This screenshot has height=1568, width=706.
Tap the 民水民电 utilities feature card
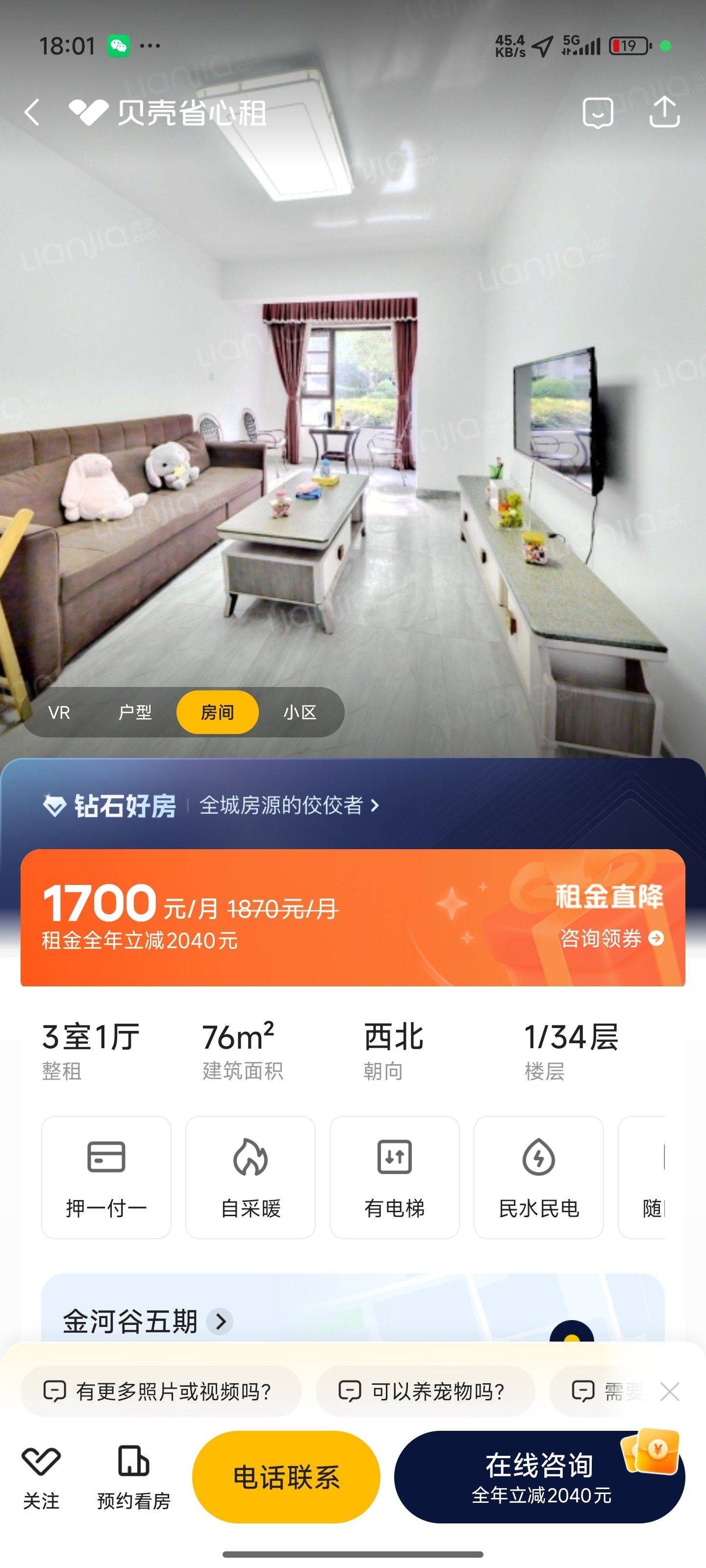tap(538, 1176)
